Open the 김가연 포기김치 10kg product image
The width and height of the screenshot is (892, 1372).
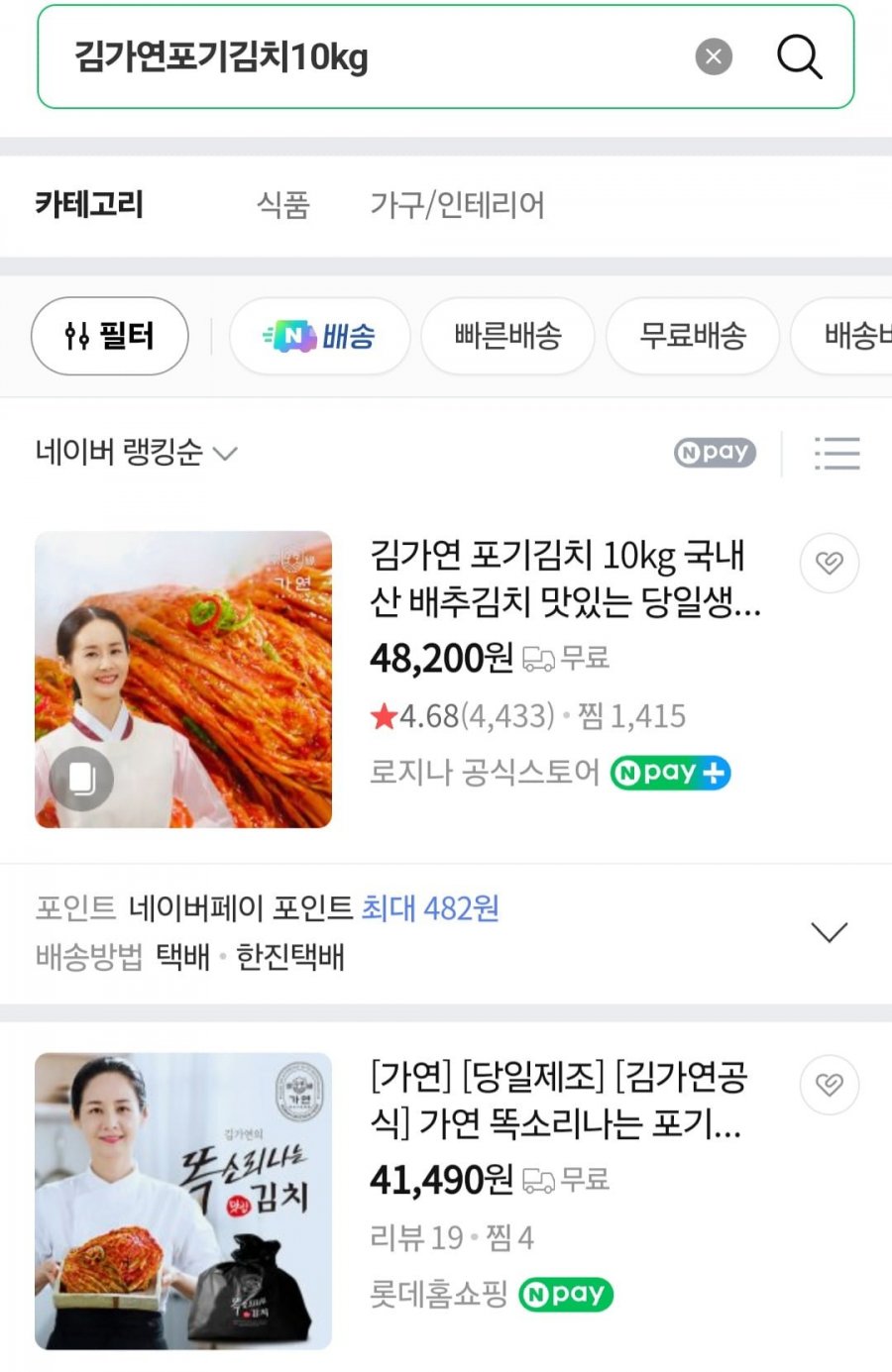pyautogui.click(x=183, y=680)
